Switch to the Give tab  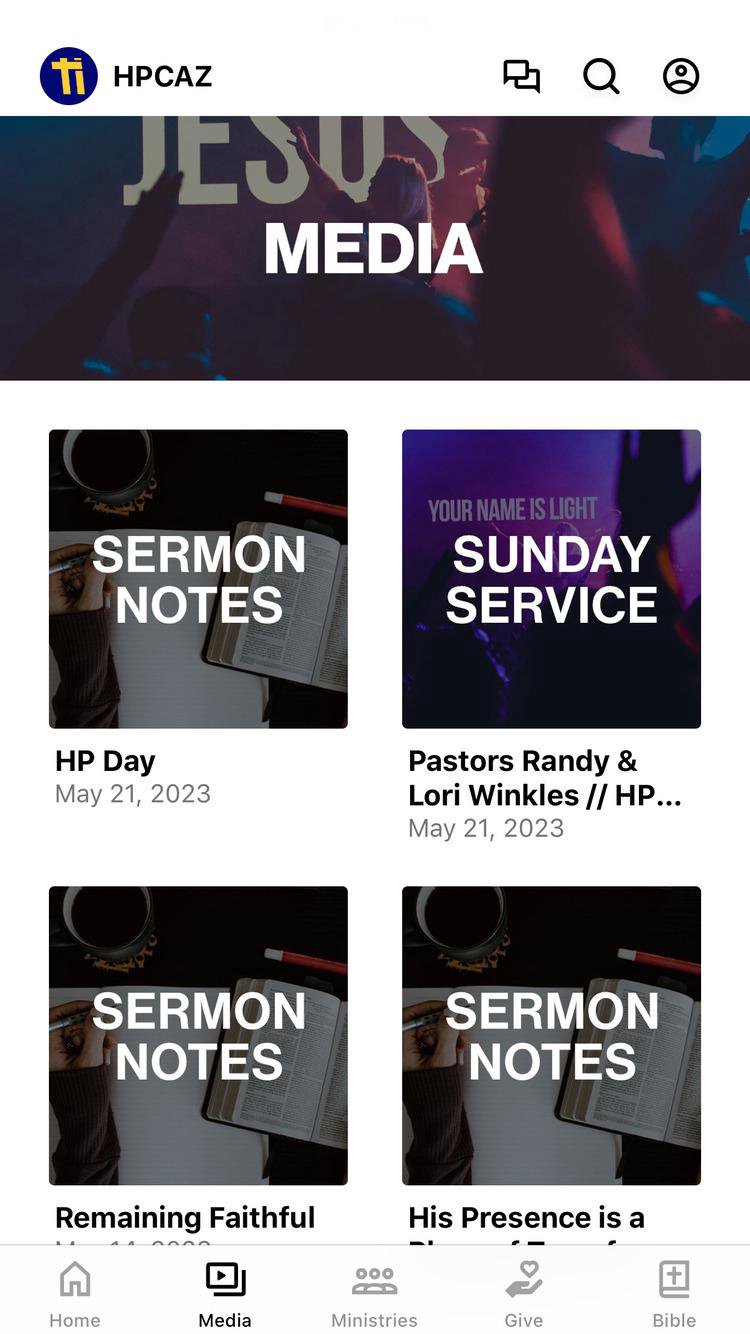(x=524, y=1294)
